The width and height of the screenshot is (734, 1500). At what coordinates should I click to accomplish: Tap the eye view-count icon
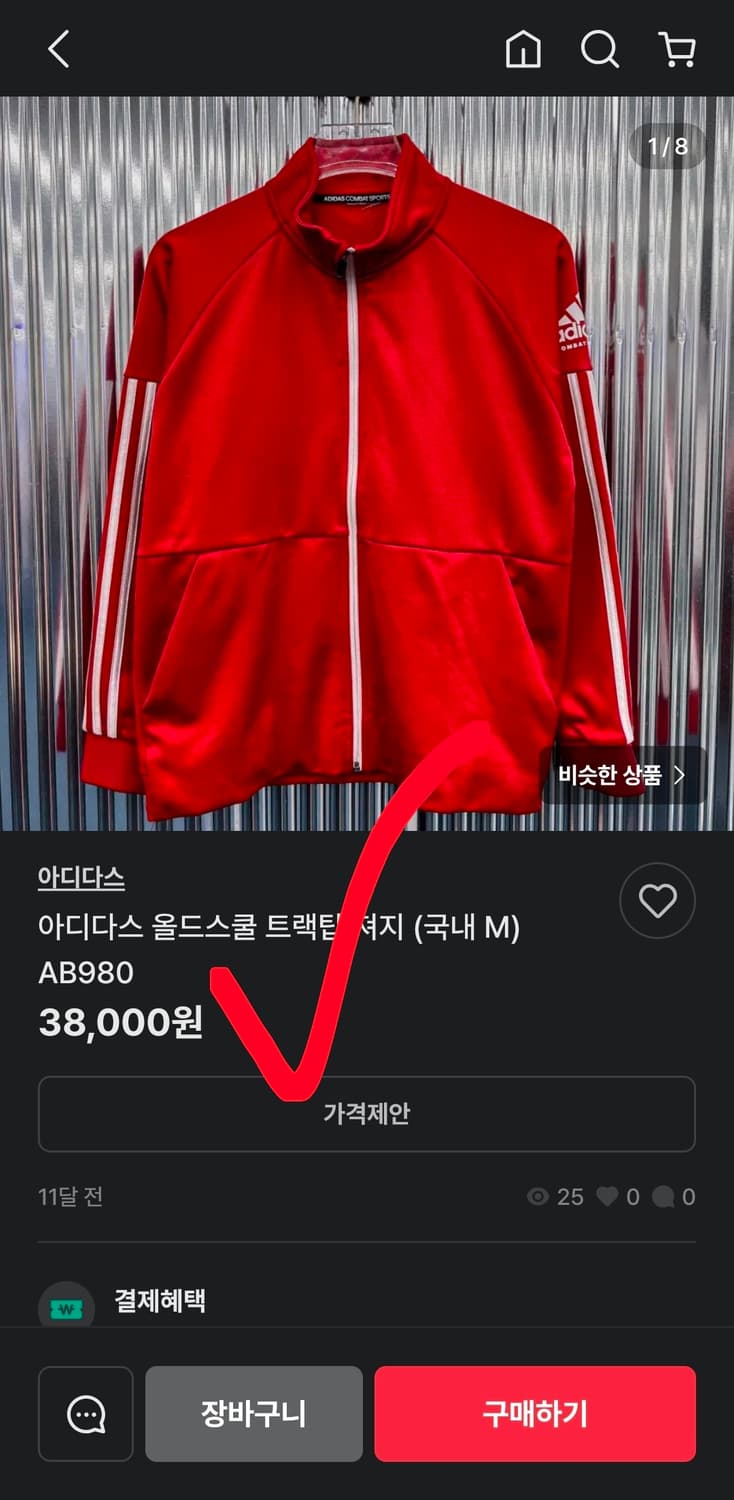(536, 1197)
